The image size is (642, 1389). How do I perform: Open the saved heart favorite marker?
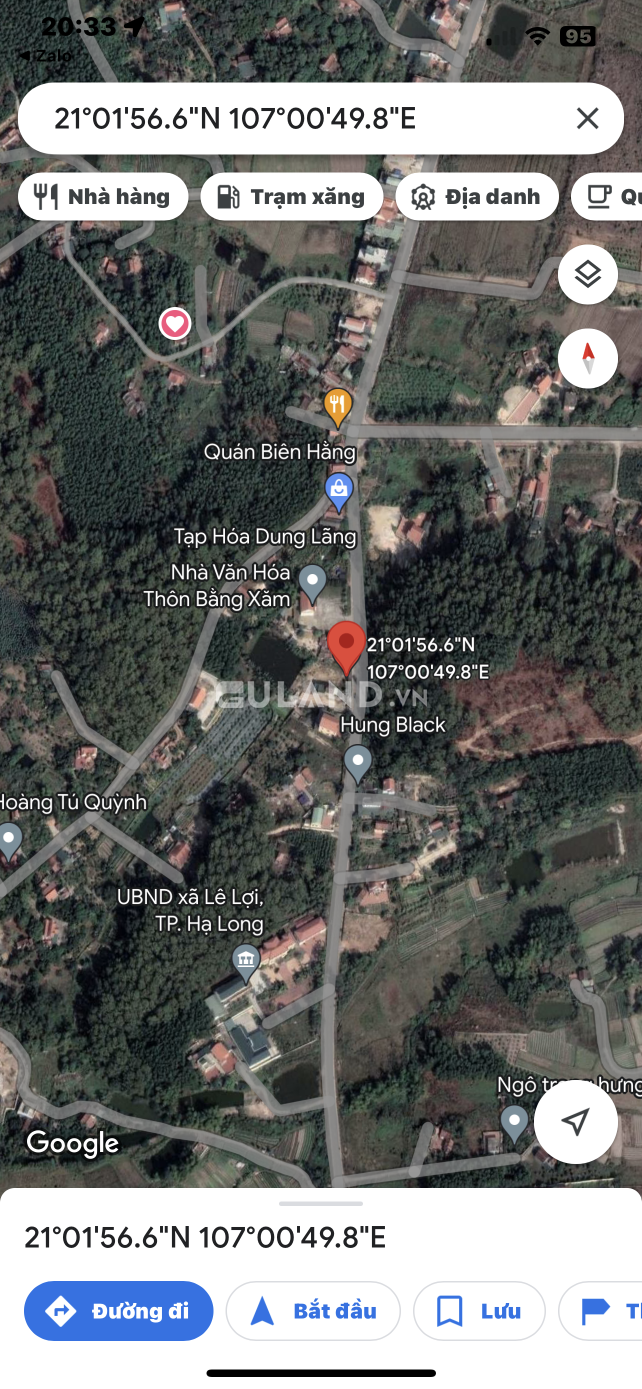[175, 323]
